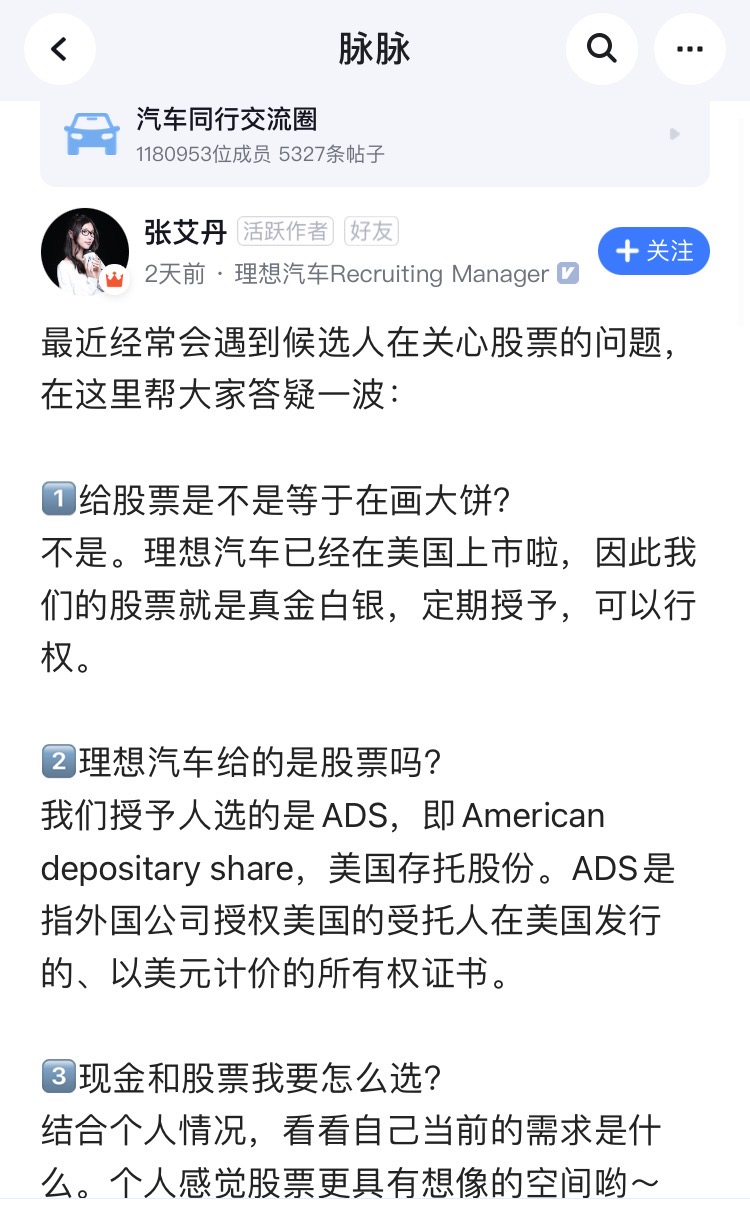The width and height of the screenshot is (750, 1205).
Task: View 张艾丹's profile by tapping her name
Action: pos(186,231)
